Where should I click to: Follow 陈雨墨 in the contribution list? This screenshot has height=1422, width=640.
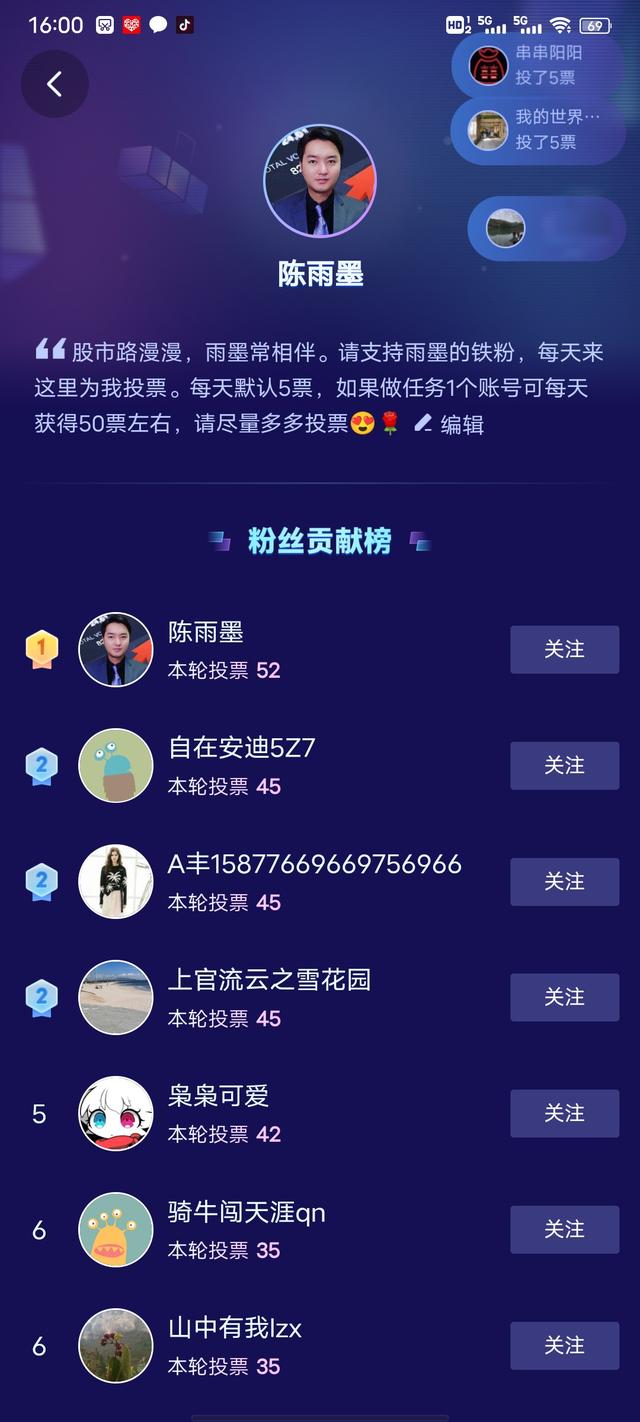[x=564, y=650]
